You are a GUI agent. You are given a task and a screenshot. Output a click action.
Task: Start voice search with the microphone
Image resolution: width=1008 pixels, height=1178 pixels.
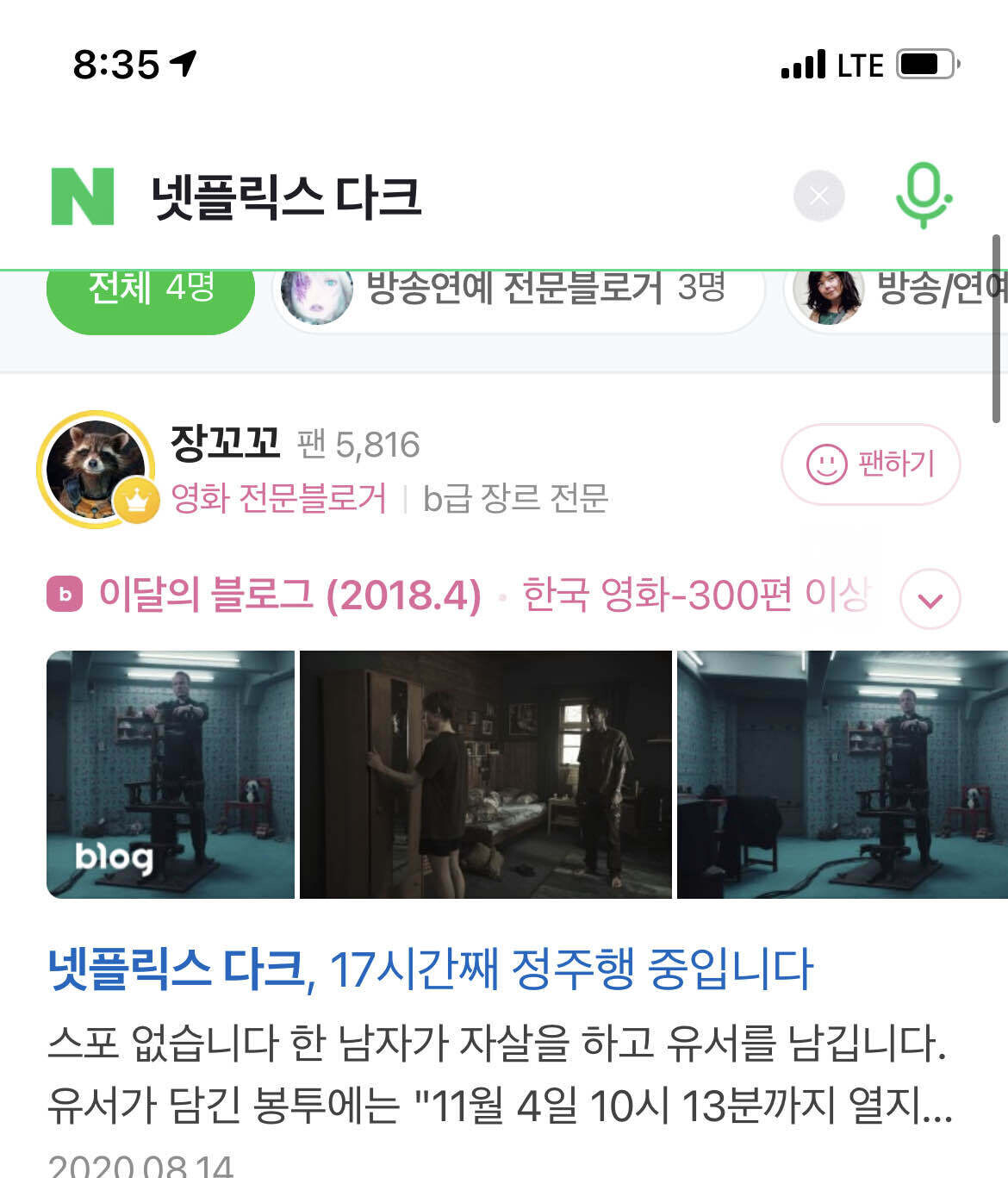point(922,196)
